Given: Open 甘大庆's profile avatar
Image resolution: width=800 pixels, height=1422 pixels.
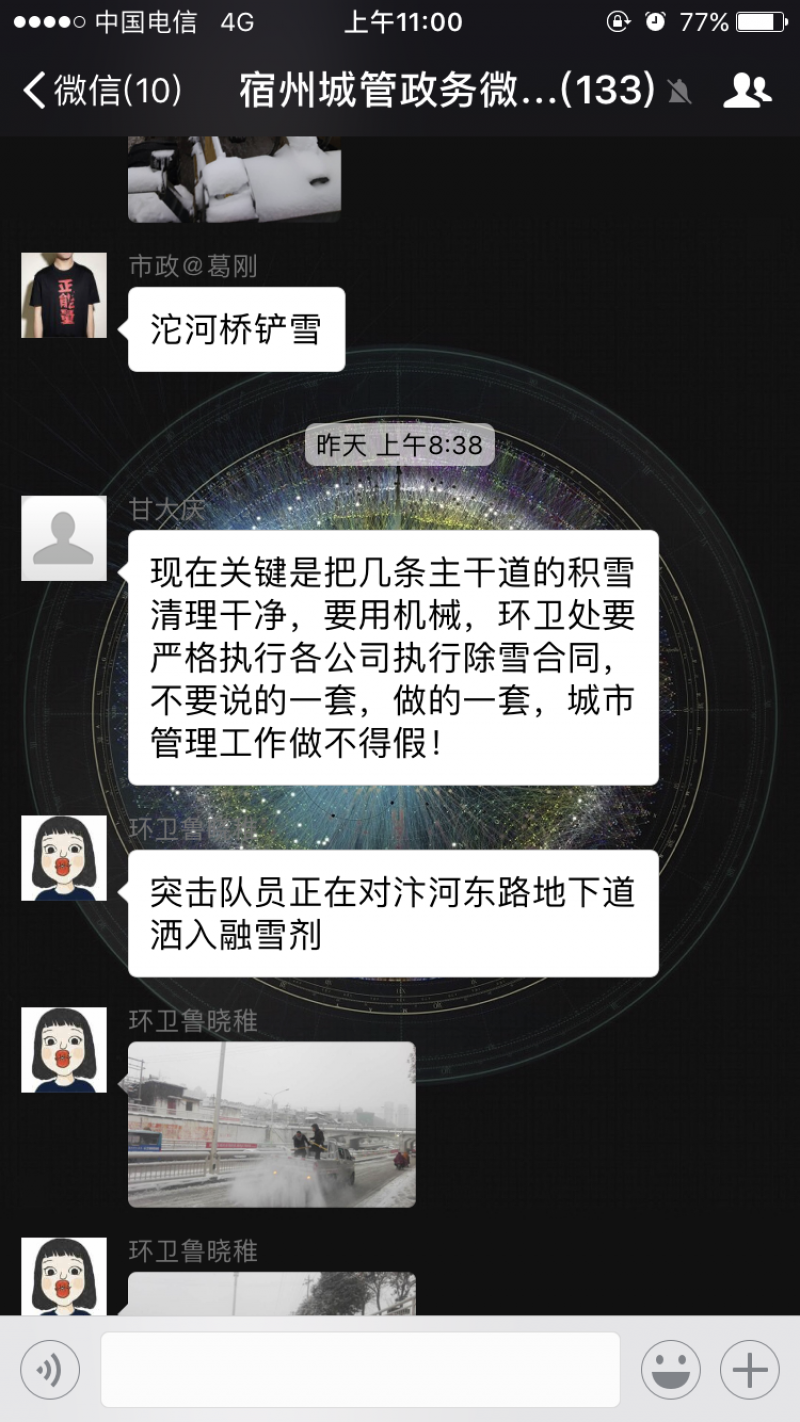Looking at the screenshot, I should (x=64, y=538).
